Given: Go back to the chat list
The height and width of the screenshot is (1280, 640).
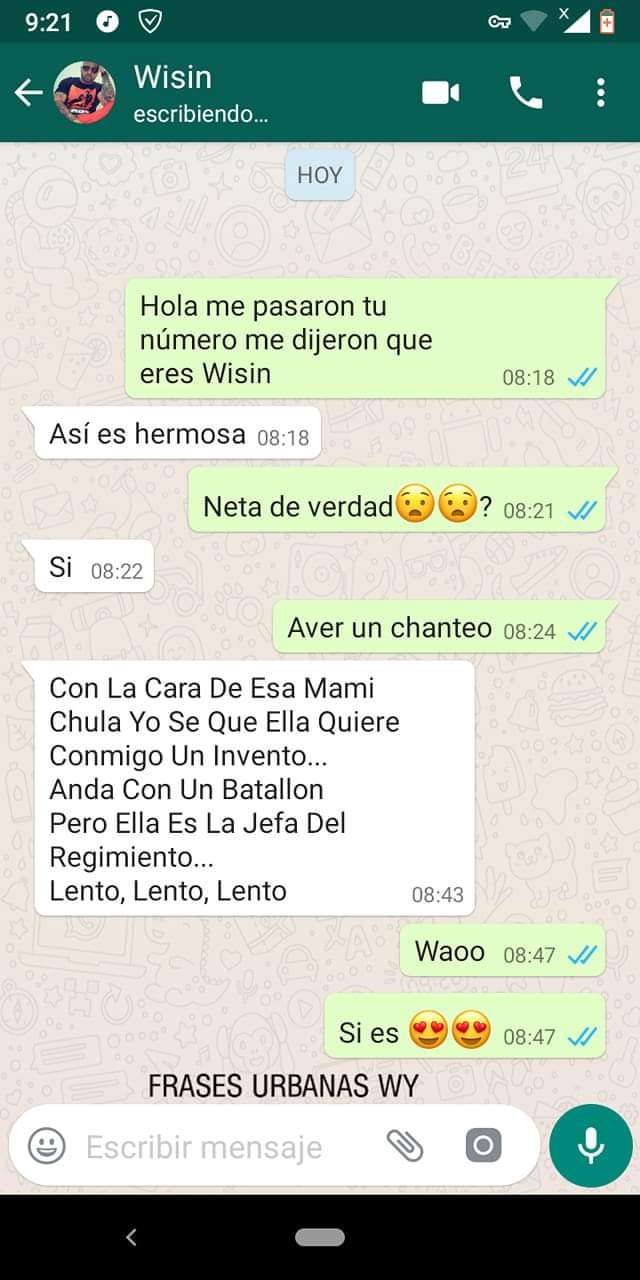Looking at the screenshot, I should tap(28, 93).
